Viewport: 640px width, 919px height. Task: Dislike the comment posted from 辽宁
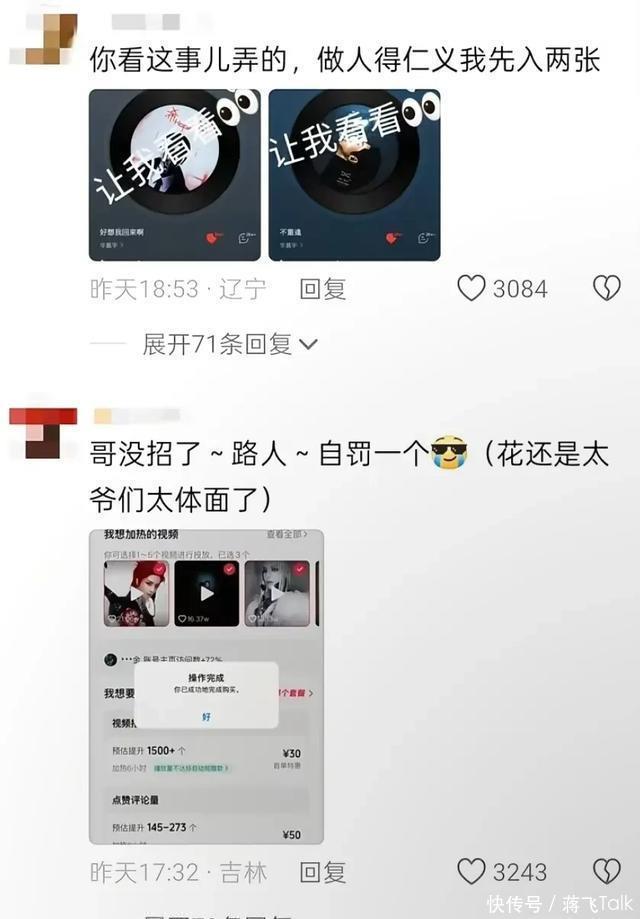[607, 289]
